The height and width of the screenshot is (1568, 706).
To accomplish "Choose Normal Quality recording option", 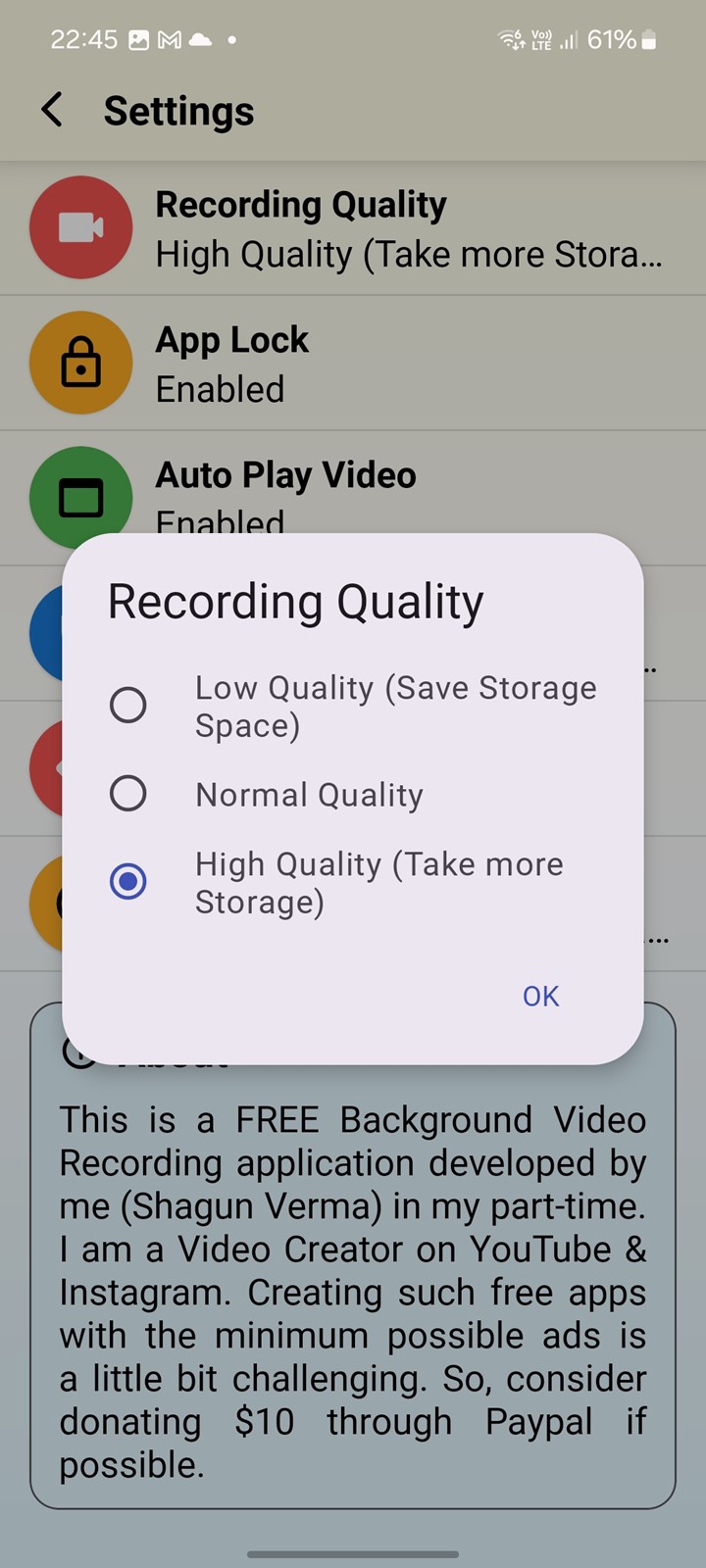I will tap(353, 794).
